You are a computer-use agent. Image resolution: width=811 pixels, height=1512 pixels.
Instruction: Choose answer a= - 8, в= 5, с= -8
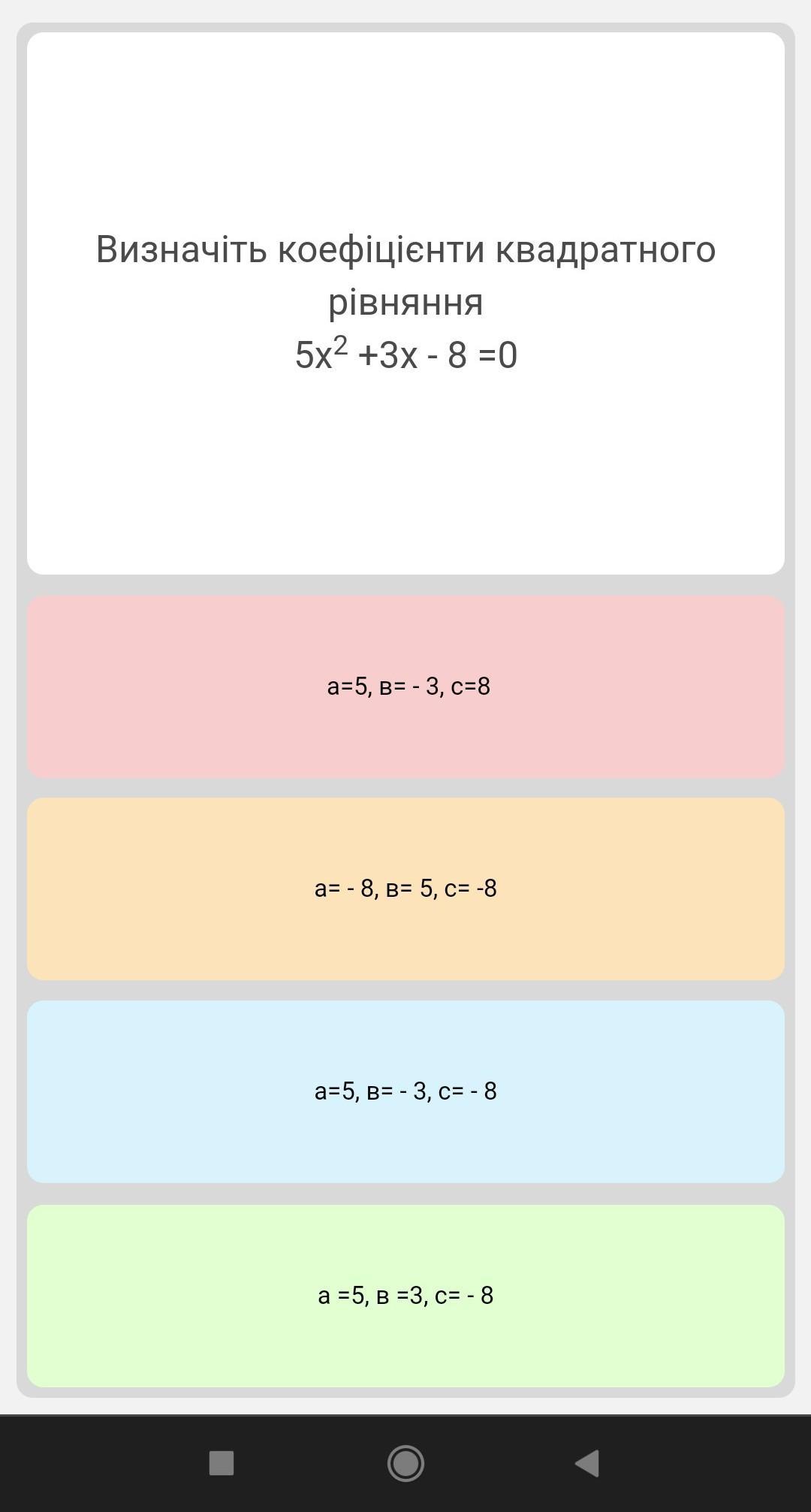[x=405, y=889]
